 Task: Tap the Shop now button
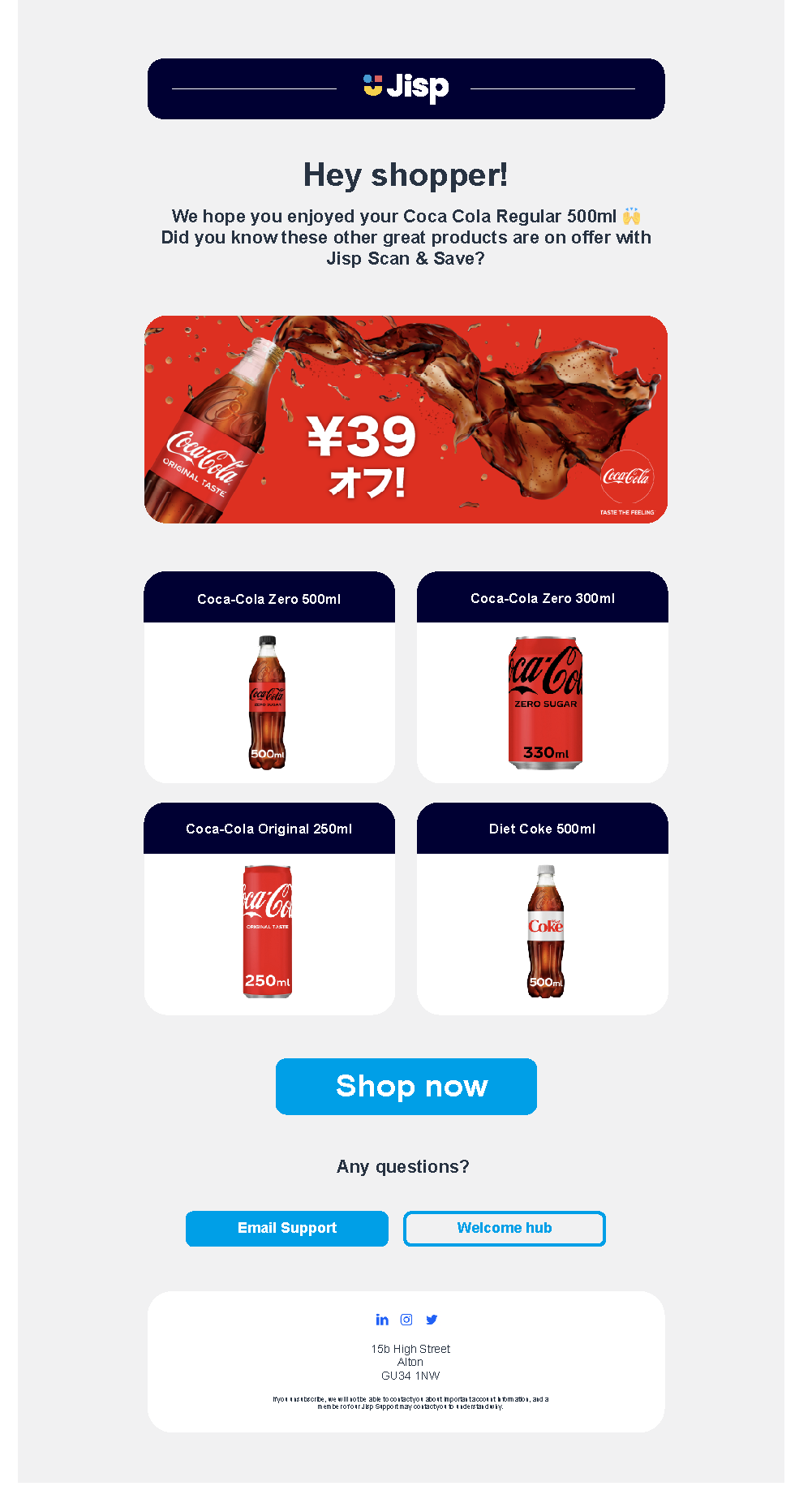click(406, 1086)
